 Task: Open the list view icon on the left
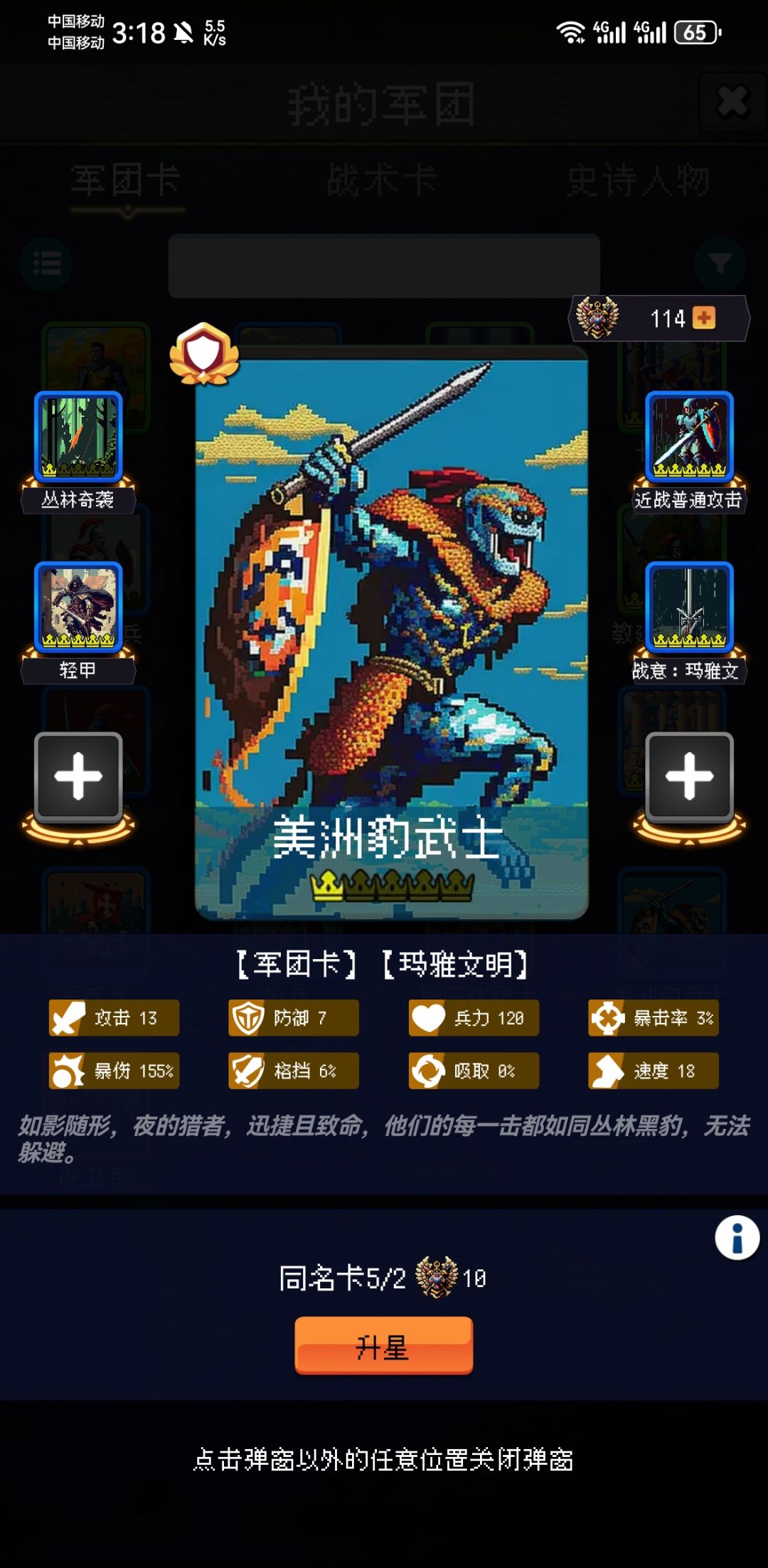point(45,263)
